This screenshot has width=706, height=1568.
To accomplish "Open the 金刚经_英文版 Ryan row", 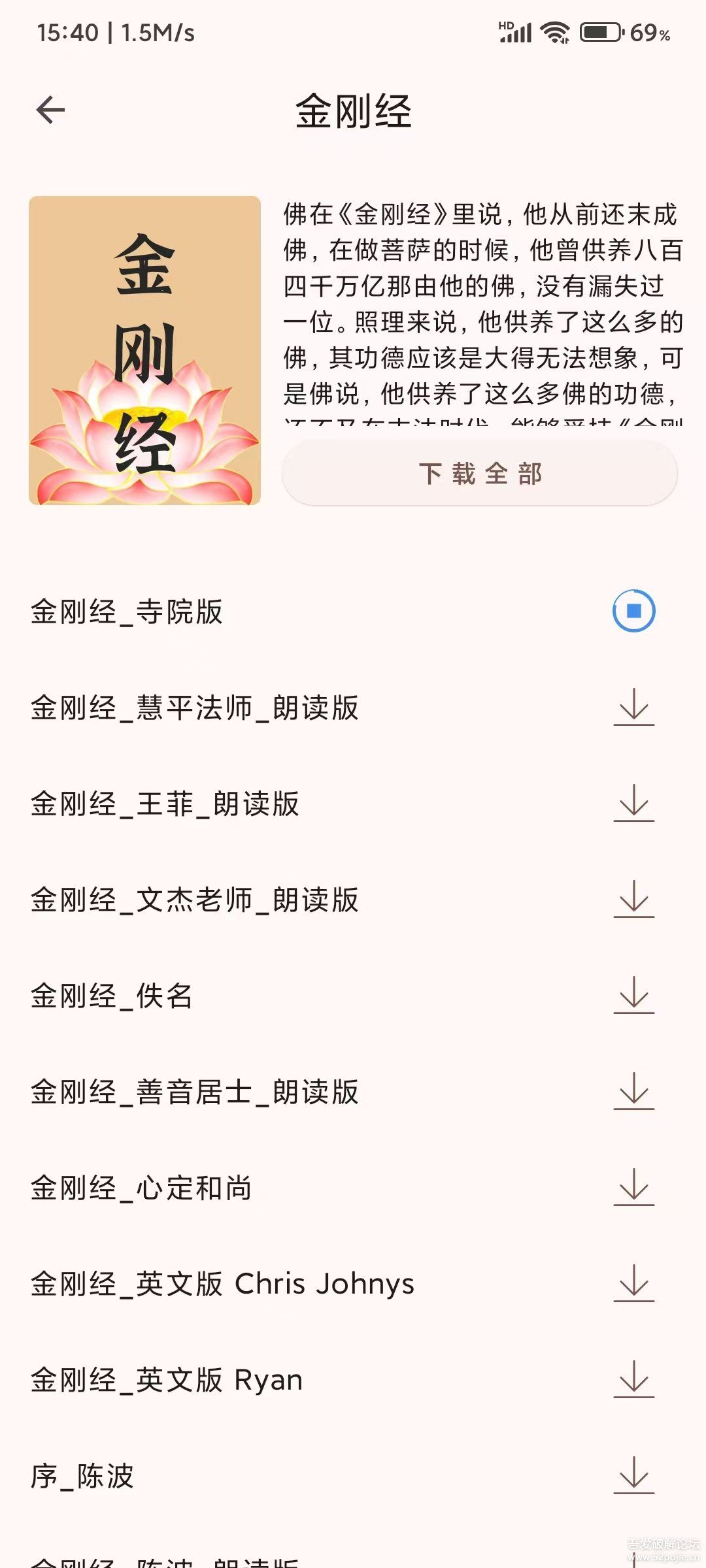I will (167, 1380).
